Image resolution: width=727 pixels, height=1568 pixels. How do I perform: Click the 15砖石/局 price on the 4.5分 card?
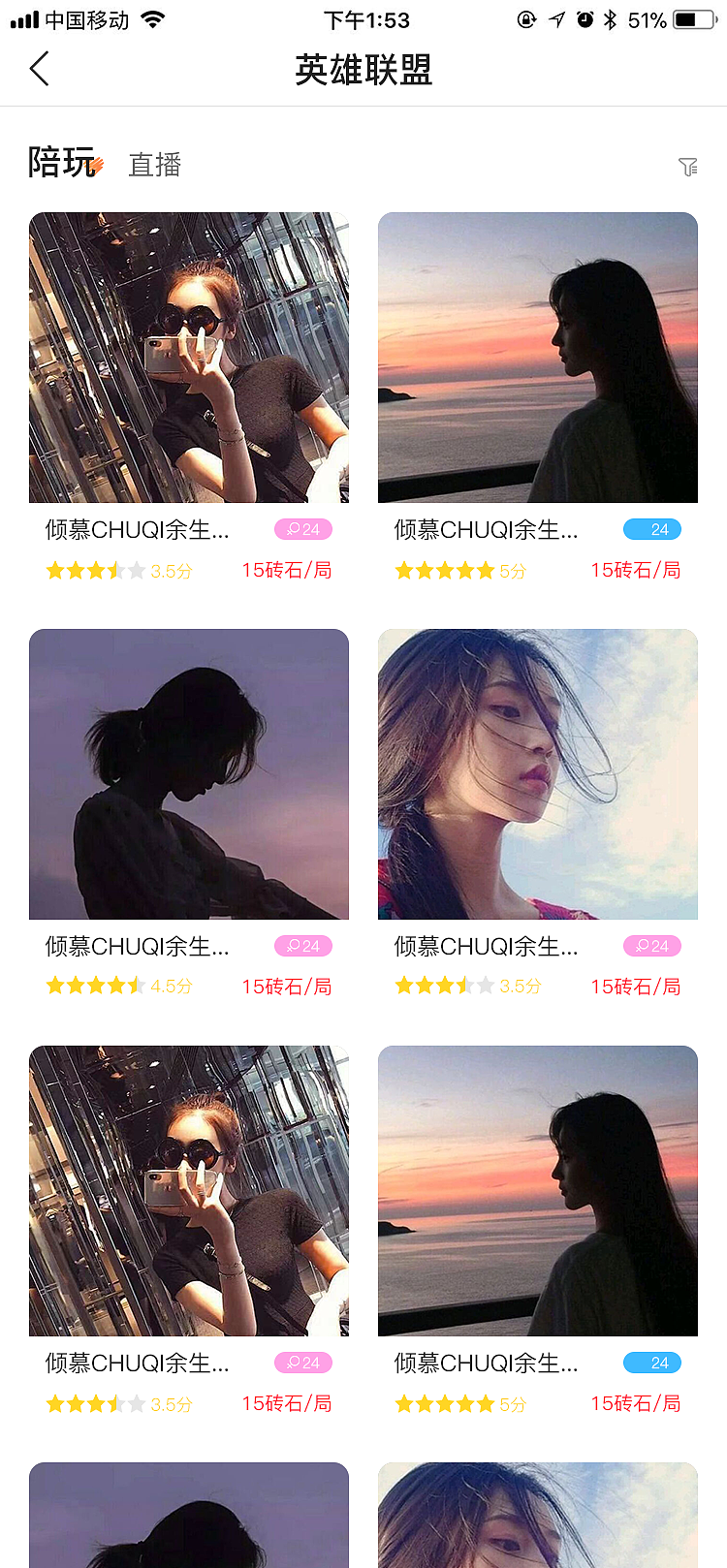(x=288, y=986)
